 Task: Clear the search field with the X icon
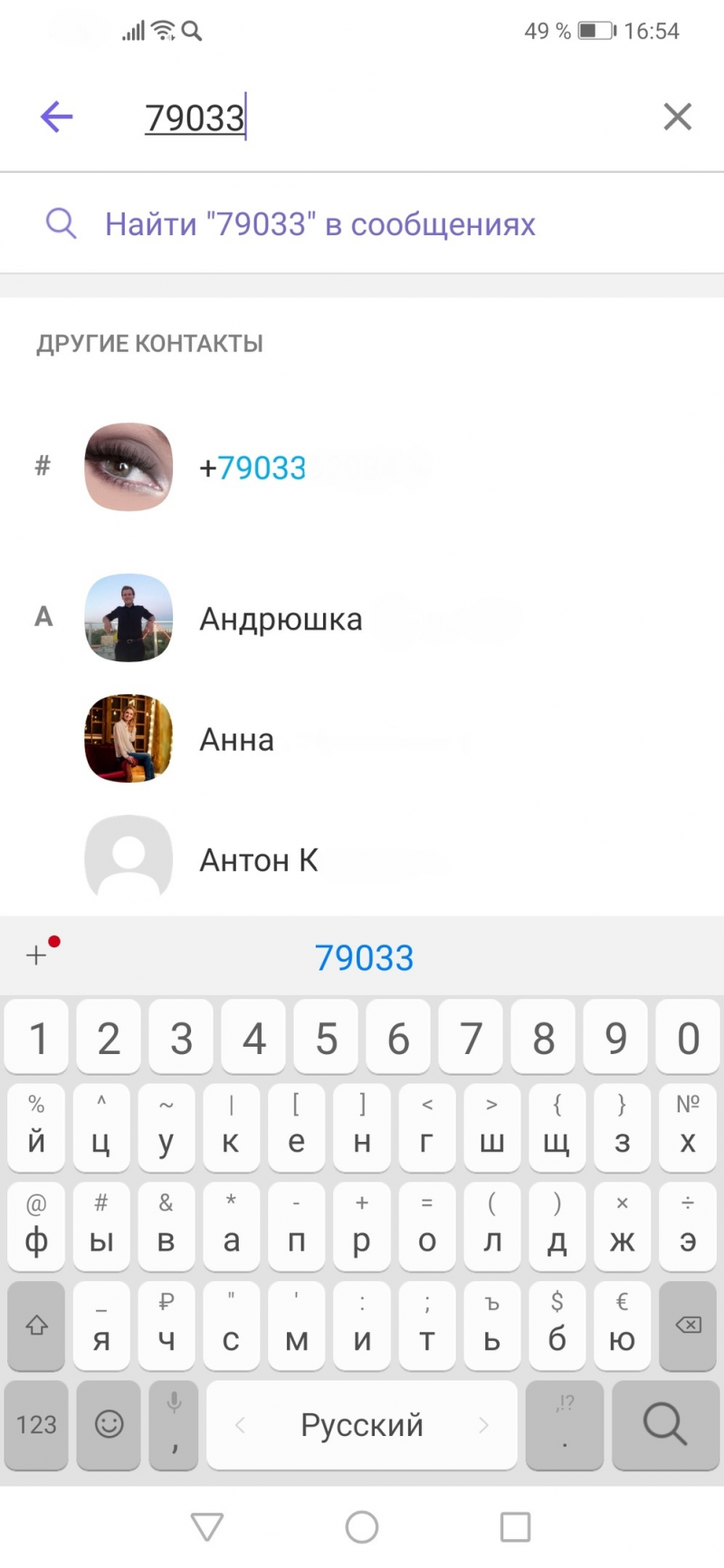(677, 117)
